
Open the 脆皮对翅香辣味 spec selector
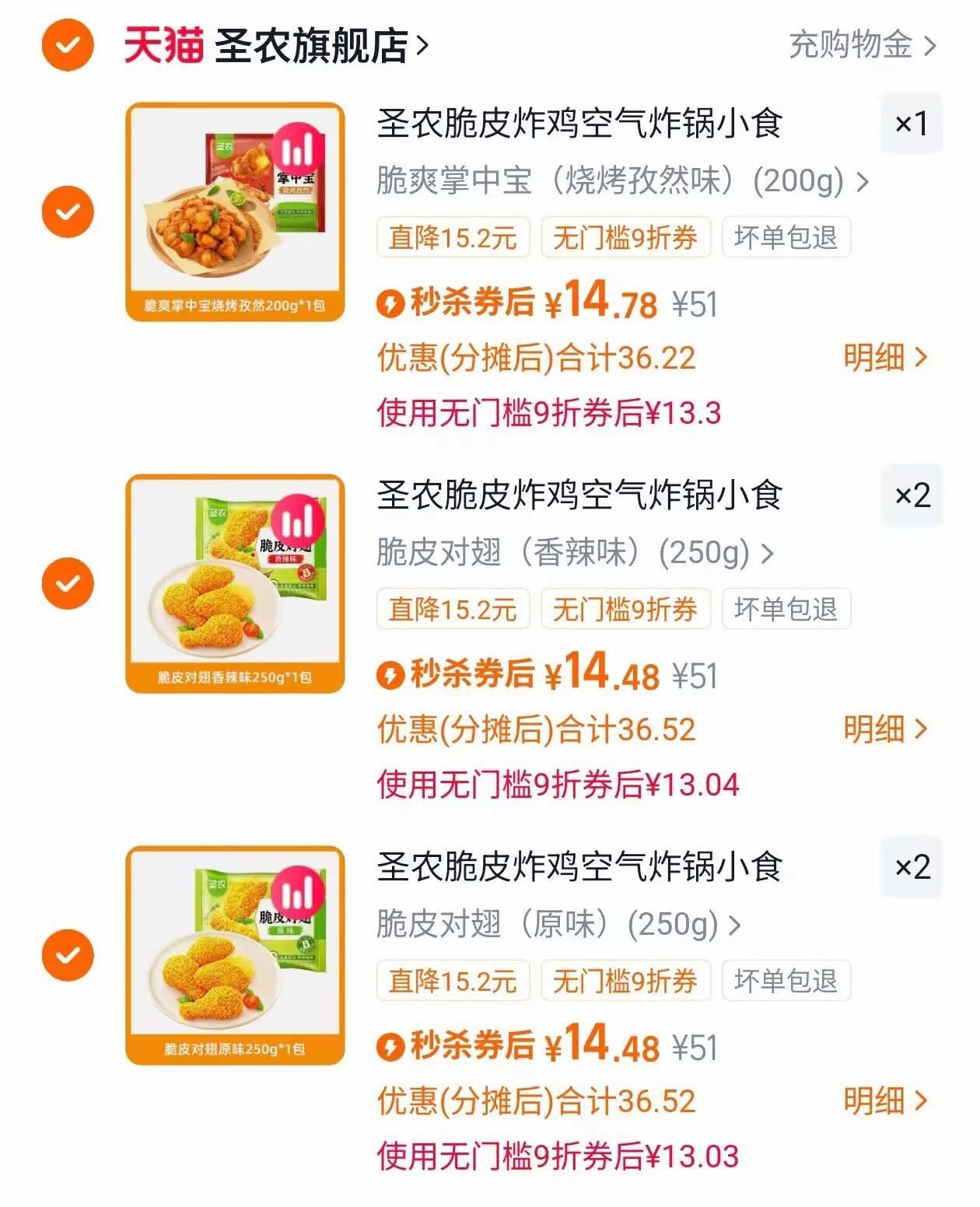[770, 552]
